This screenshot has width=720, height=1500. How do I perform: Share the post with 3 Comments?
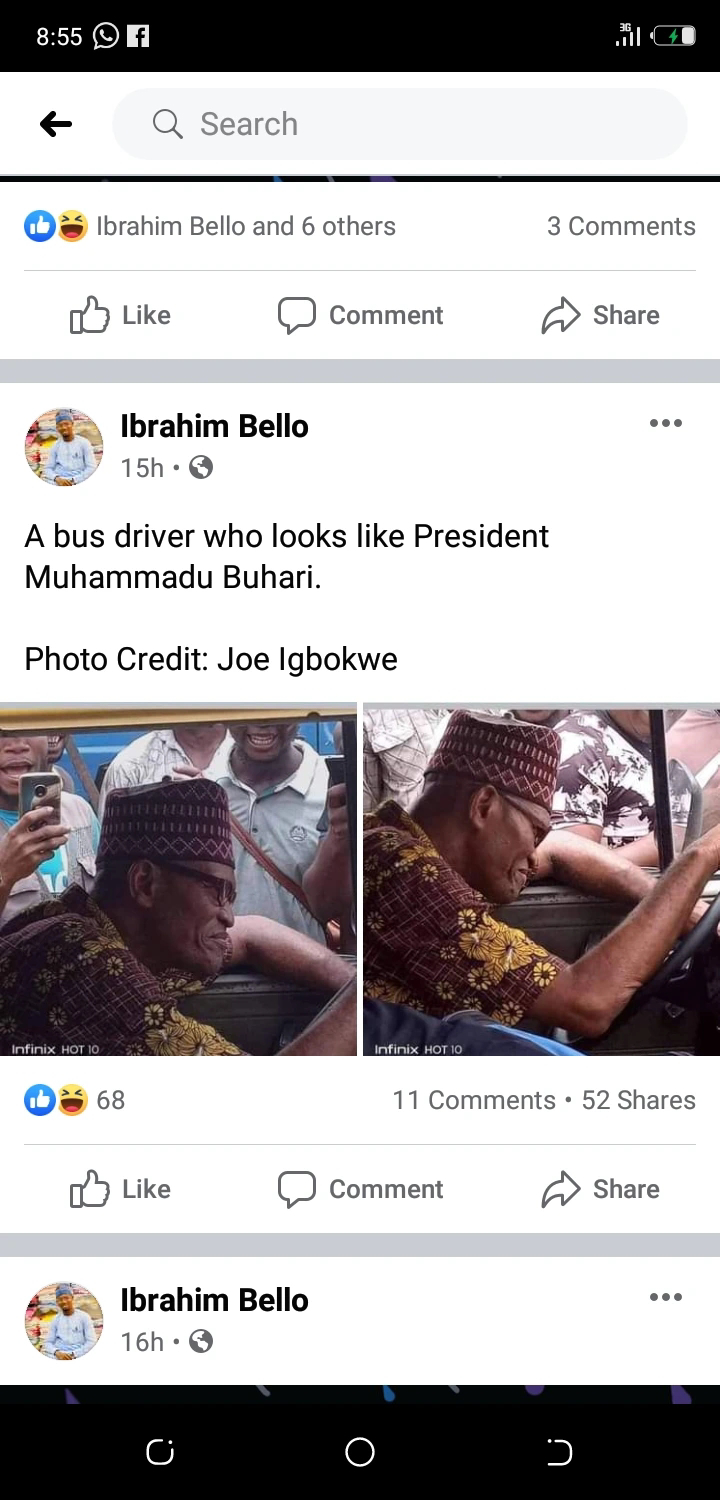pos(600,315)
